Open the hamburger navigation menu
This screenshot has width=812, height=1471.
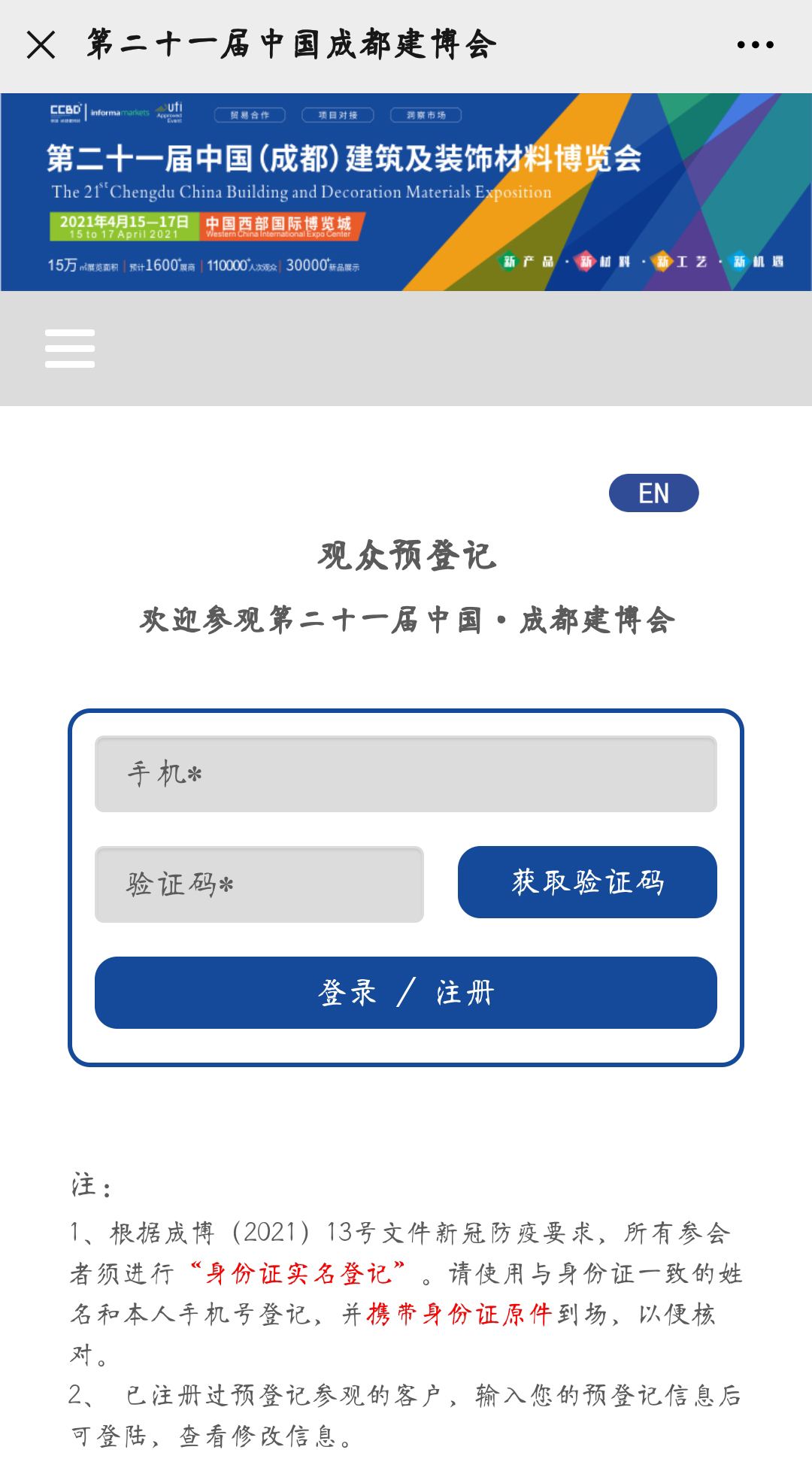pyautogui.click(x=70, y=348)
